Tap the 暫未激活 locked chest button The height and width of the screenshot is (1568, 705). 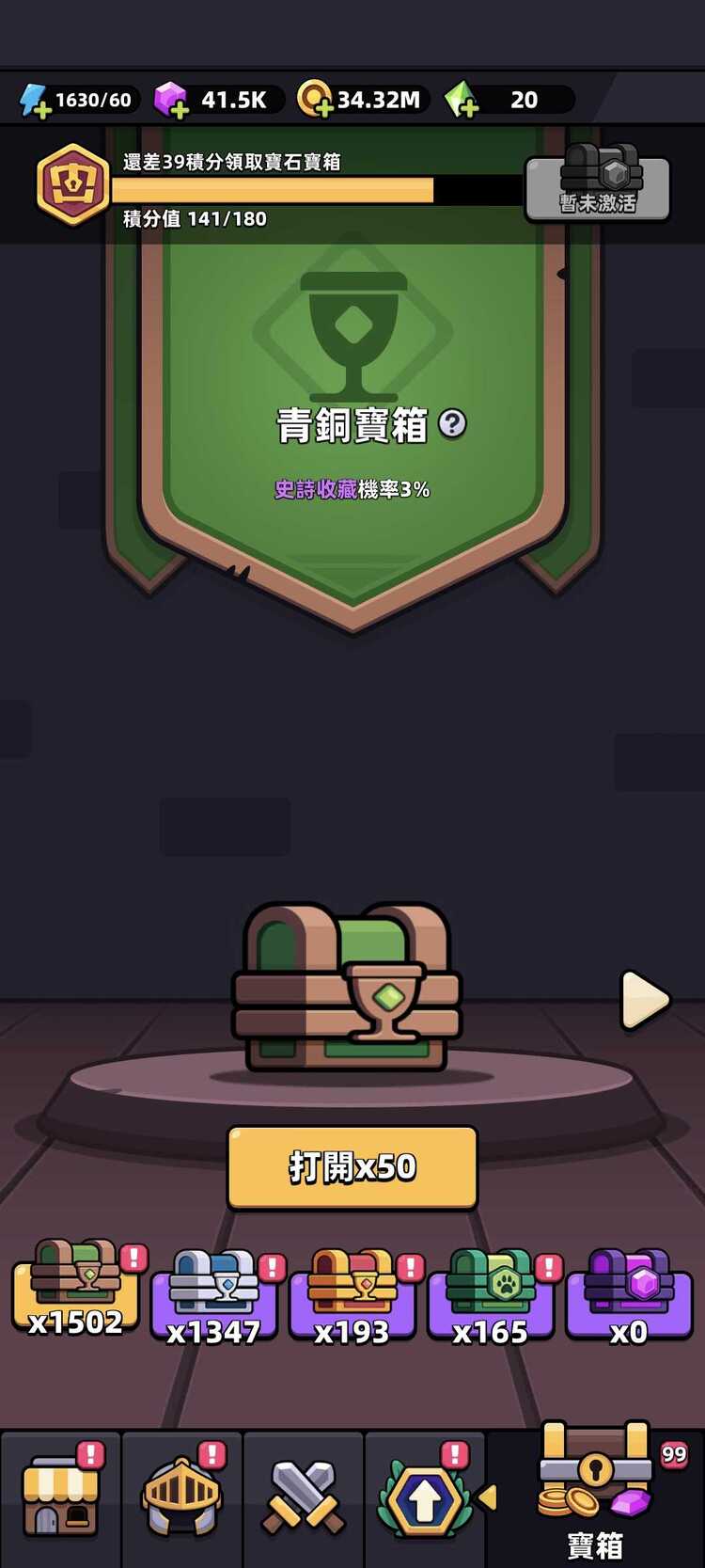tap(598, 188)
